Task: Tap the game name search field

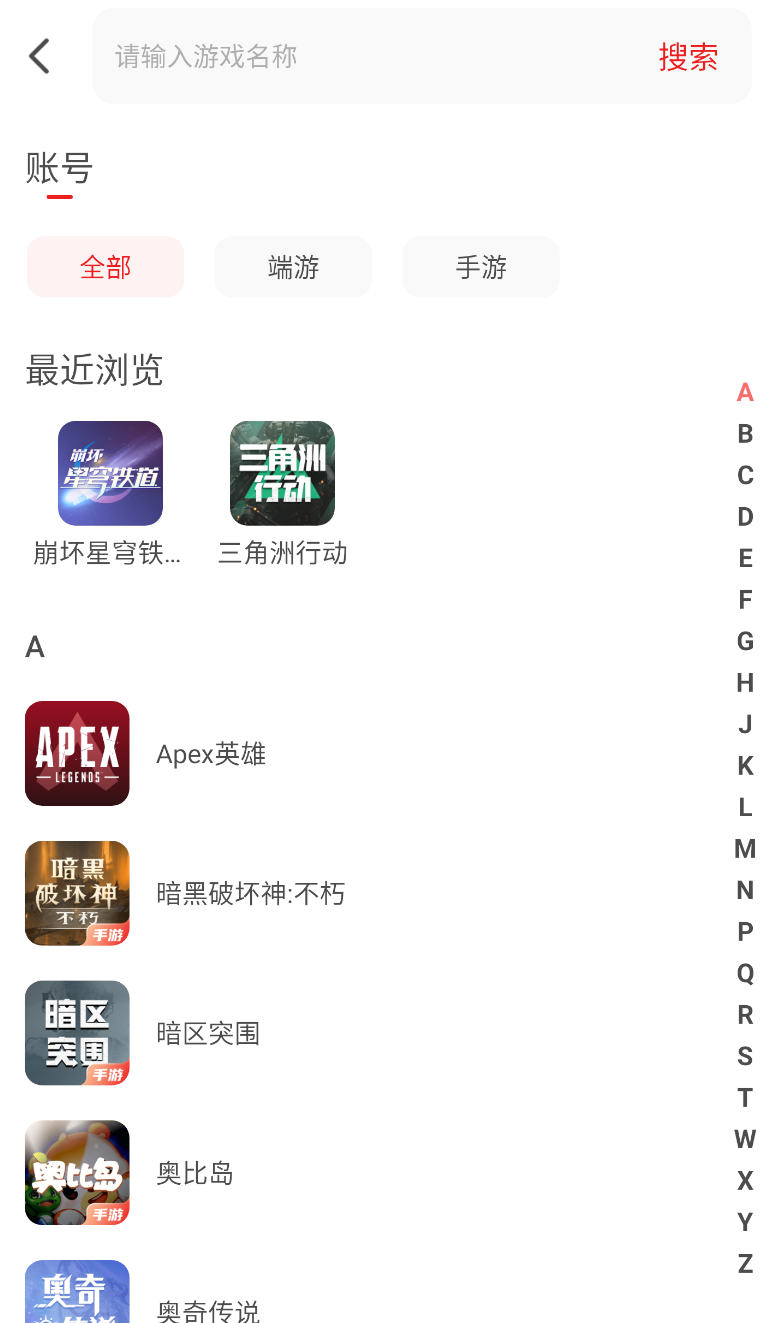Action: pos(370,56)
